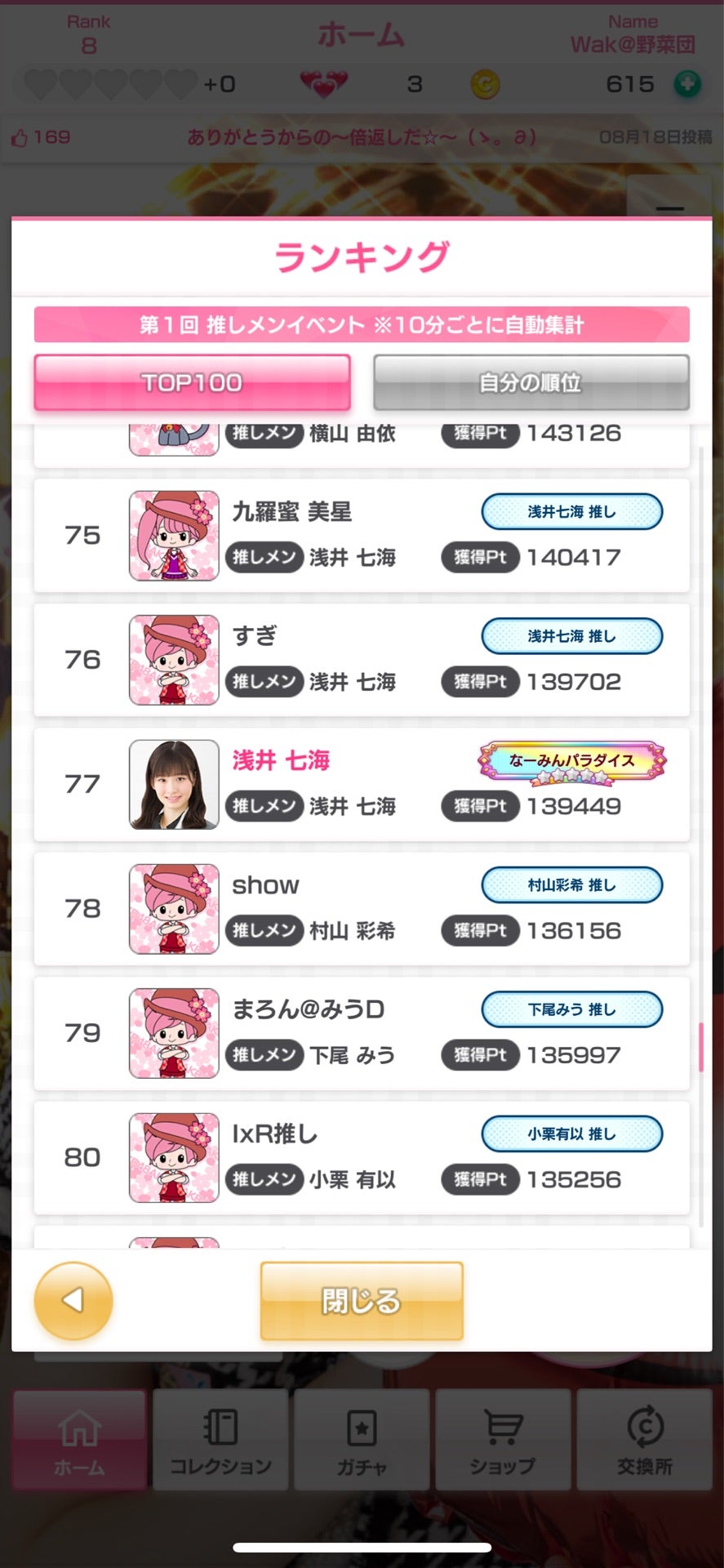The height and width of the screenshot is (1568, 724).
Task: Open show's ranking entry
Action: (x=362, y=908)
